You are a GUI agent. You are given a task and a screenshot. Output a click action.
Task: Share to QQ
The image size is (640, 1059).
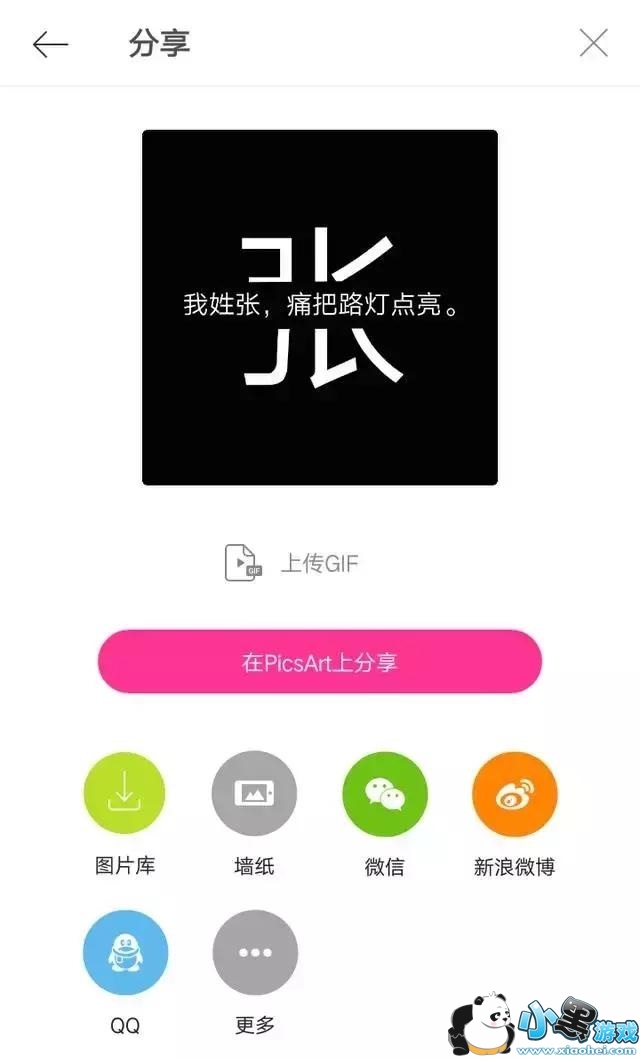coord(125,952)
